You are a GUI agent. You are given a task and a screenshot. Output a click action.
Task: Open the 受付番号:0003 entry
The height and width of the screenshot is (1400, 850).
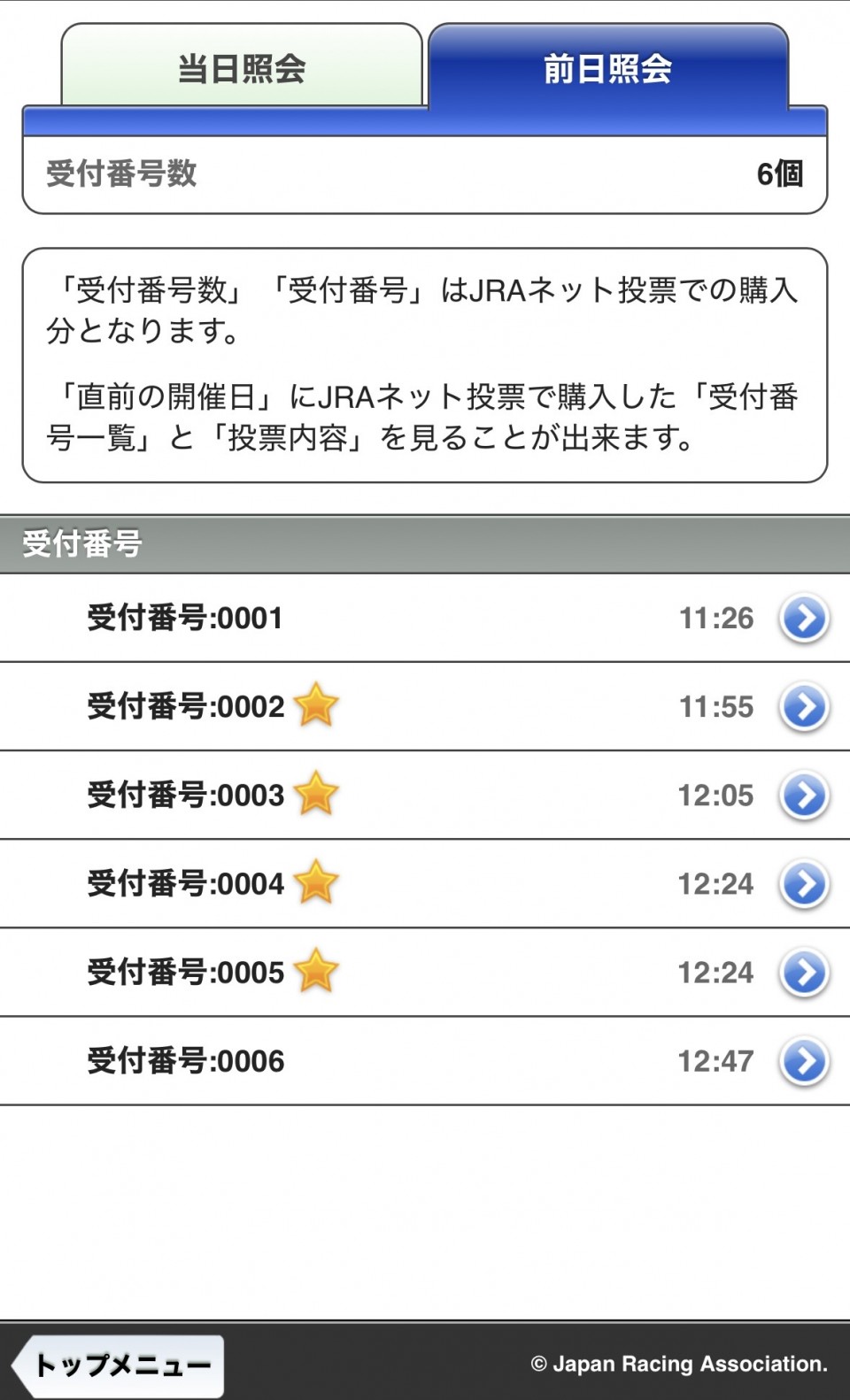425,795
